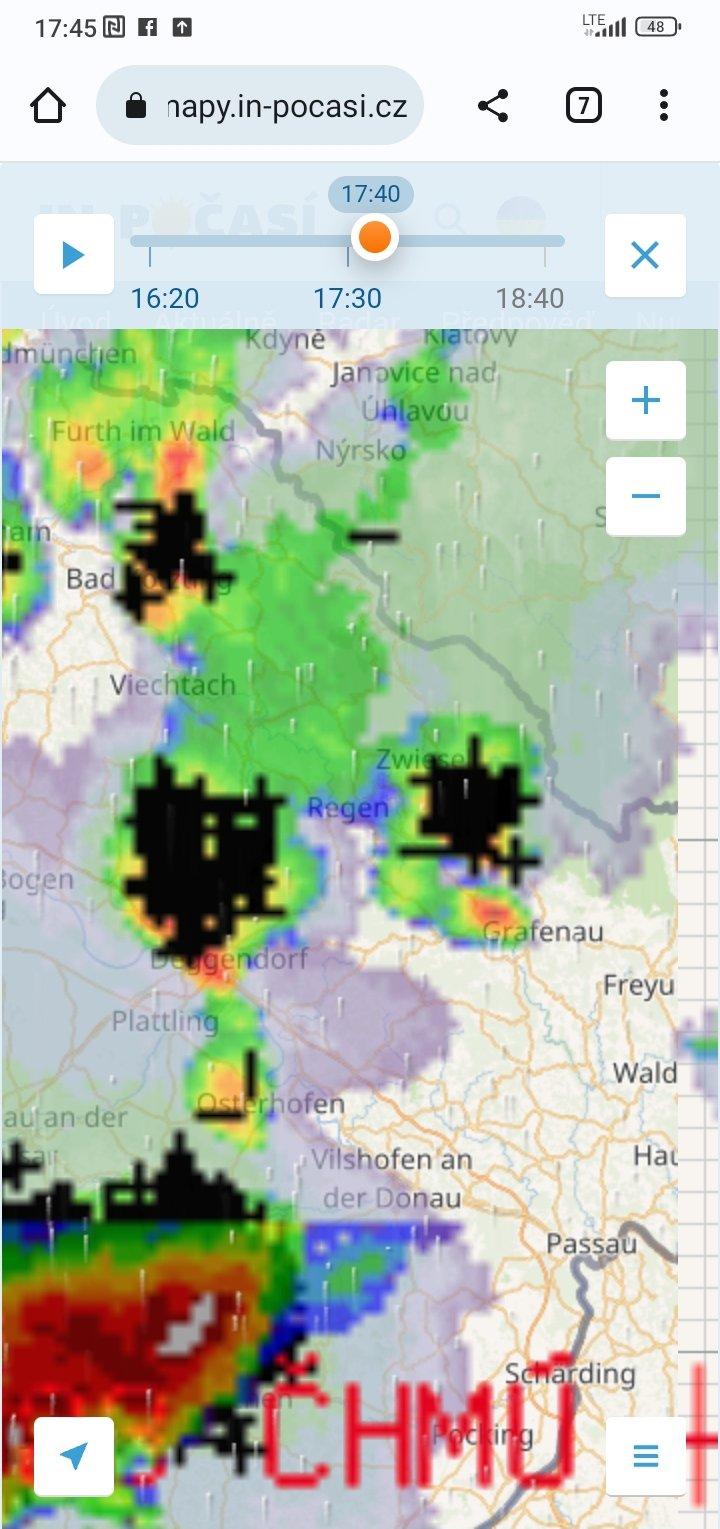The image size is (720, 1529).
Task: Zoom in on the map
Action: [645, 401]
